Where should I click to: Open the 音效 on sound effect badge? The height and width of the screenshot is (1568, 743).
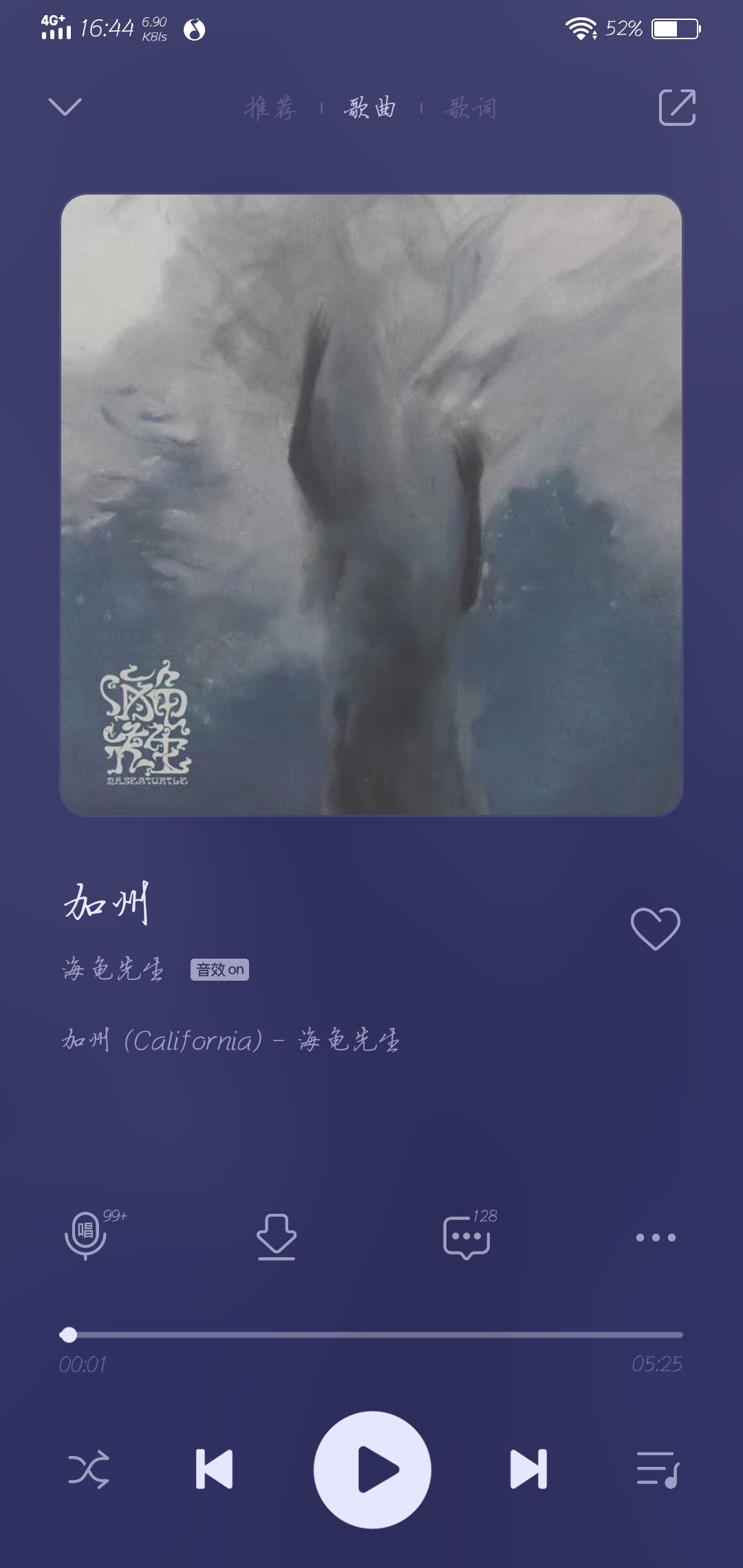point(219,970)
